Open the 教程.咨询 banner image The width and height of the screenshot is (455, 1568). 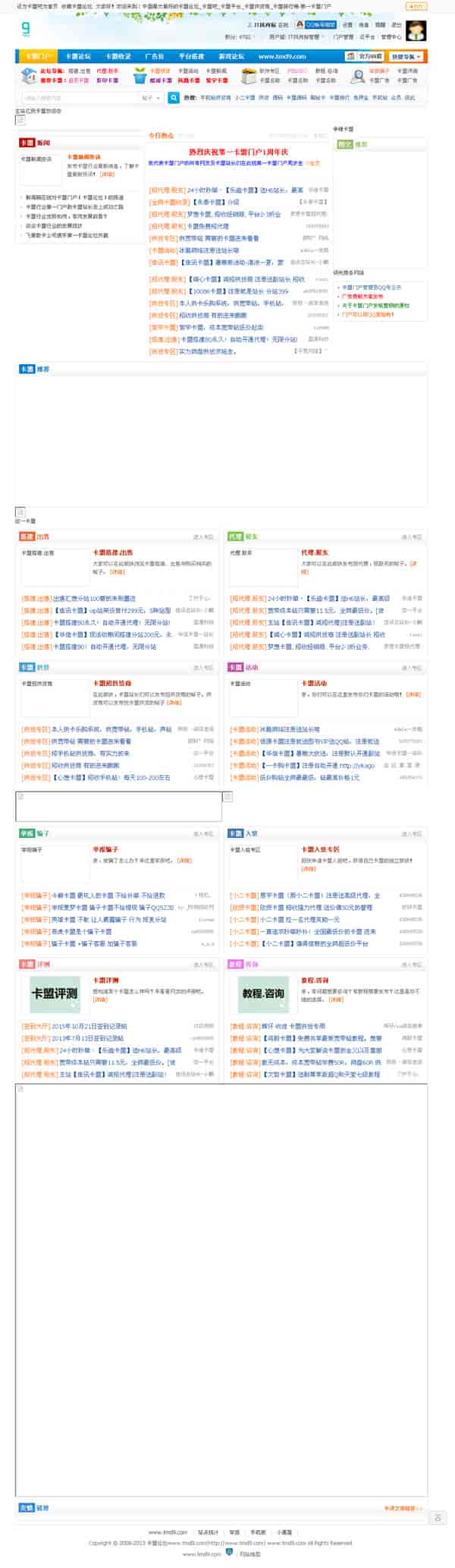click(x=263, y=993)
